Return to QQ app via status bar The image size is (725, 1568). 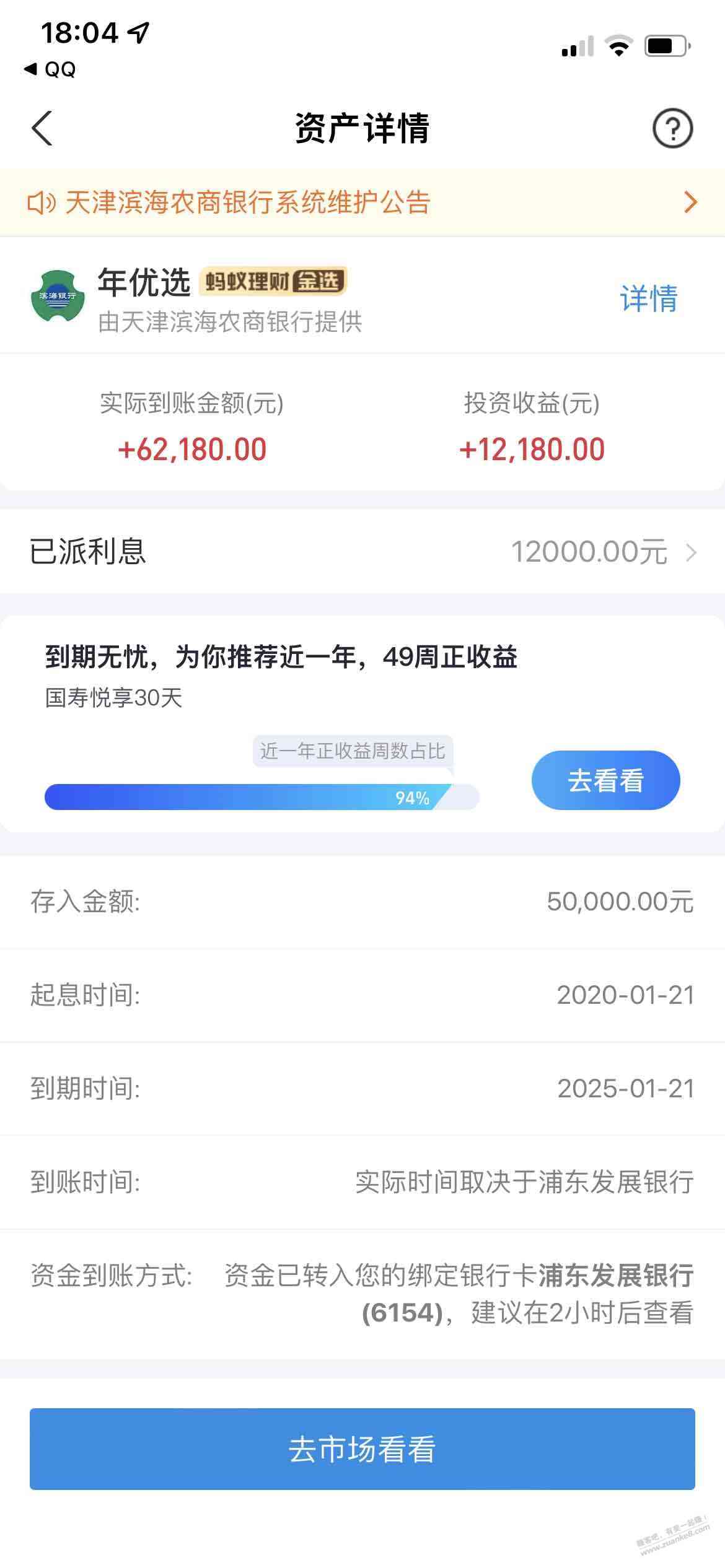(51, 69)
